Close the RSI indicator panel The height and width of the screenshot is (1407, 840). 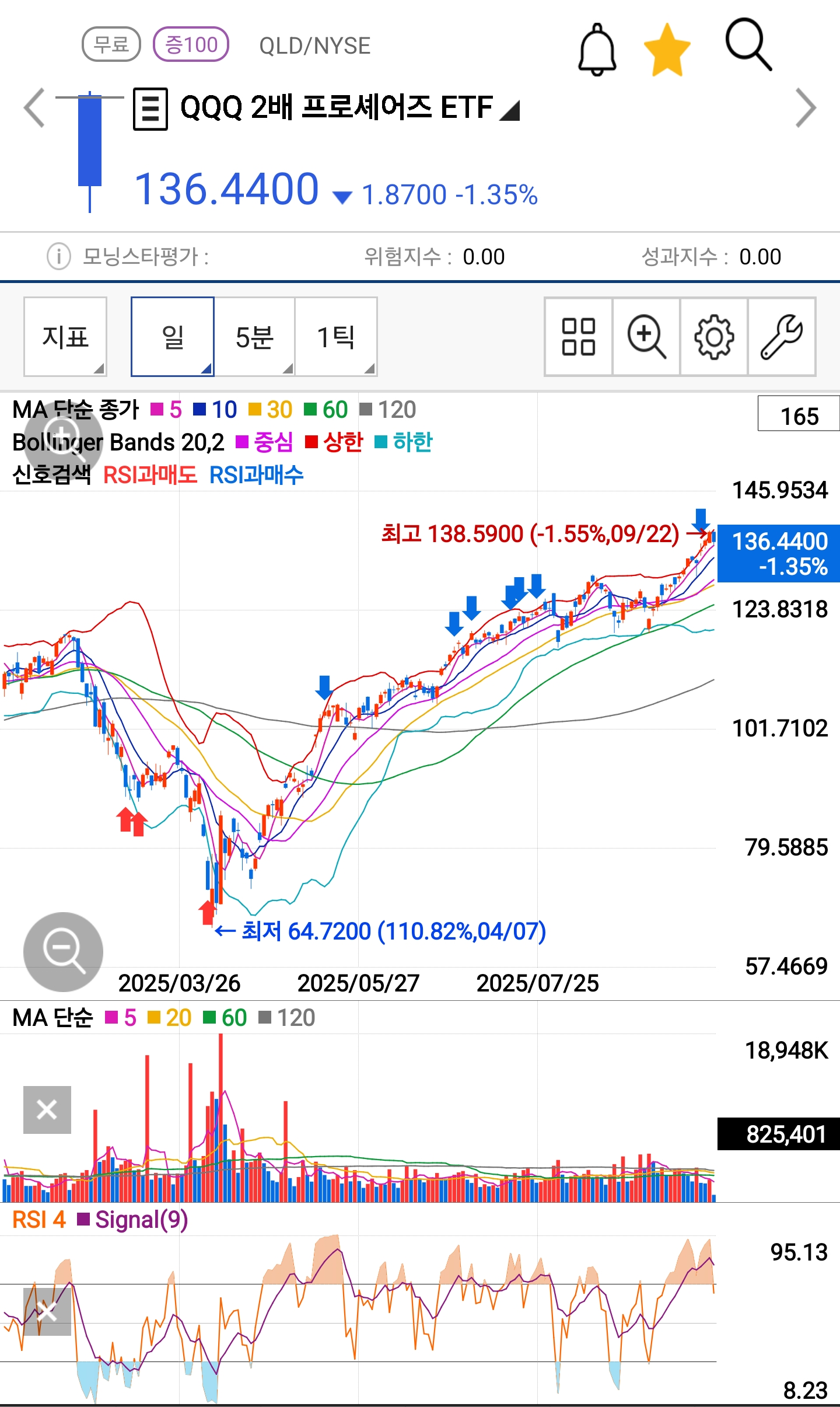click(47, 1312)
